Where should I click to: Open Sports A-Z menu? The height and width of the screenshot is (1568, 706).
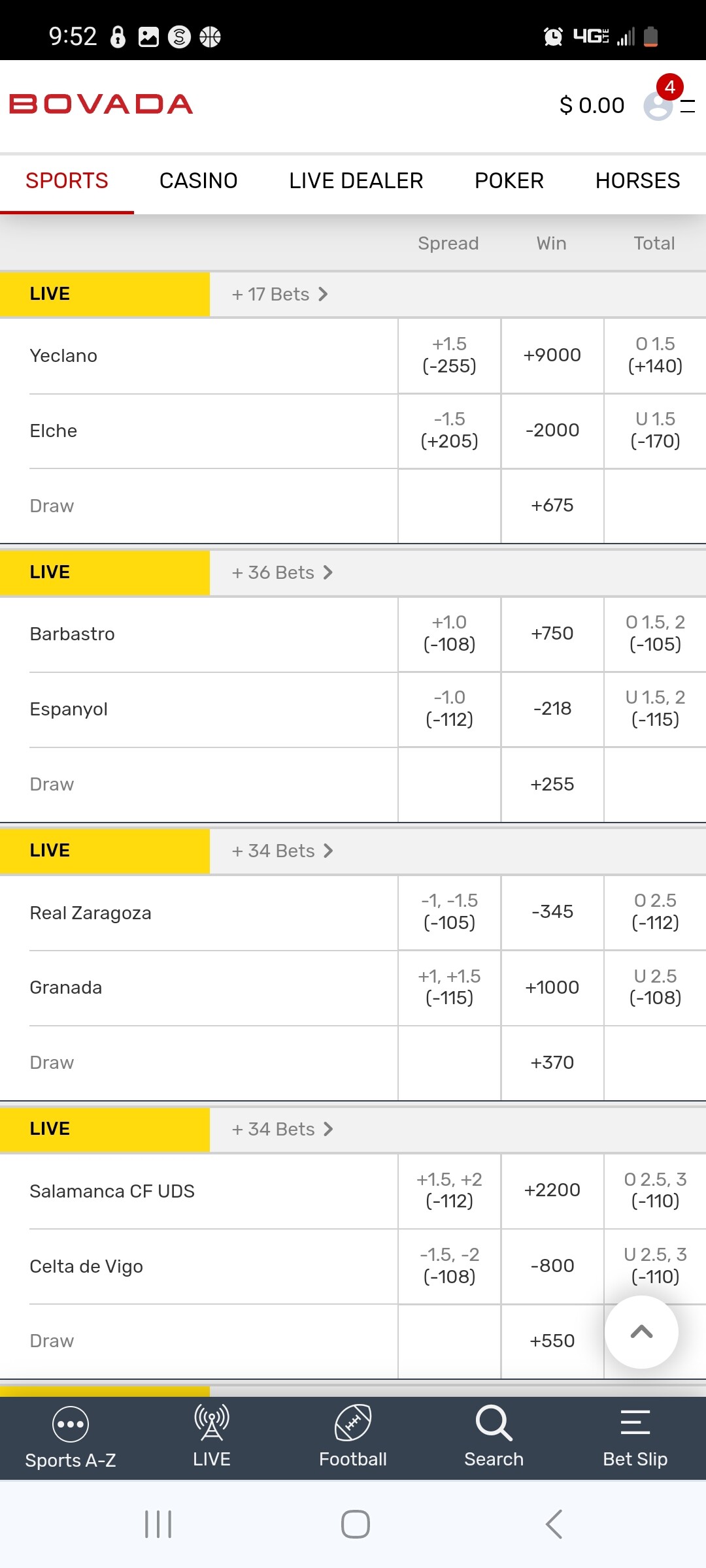tap(71, 1437)
